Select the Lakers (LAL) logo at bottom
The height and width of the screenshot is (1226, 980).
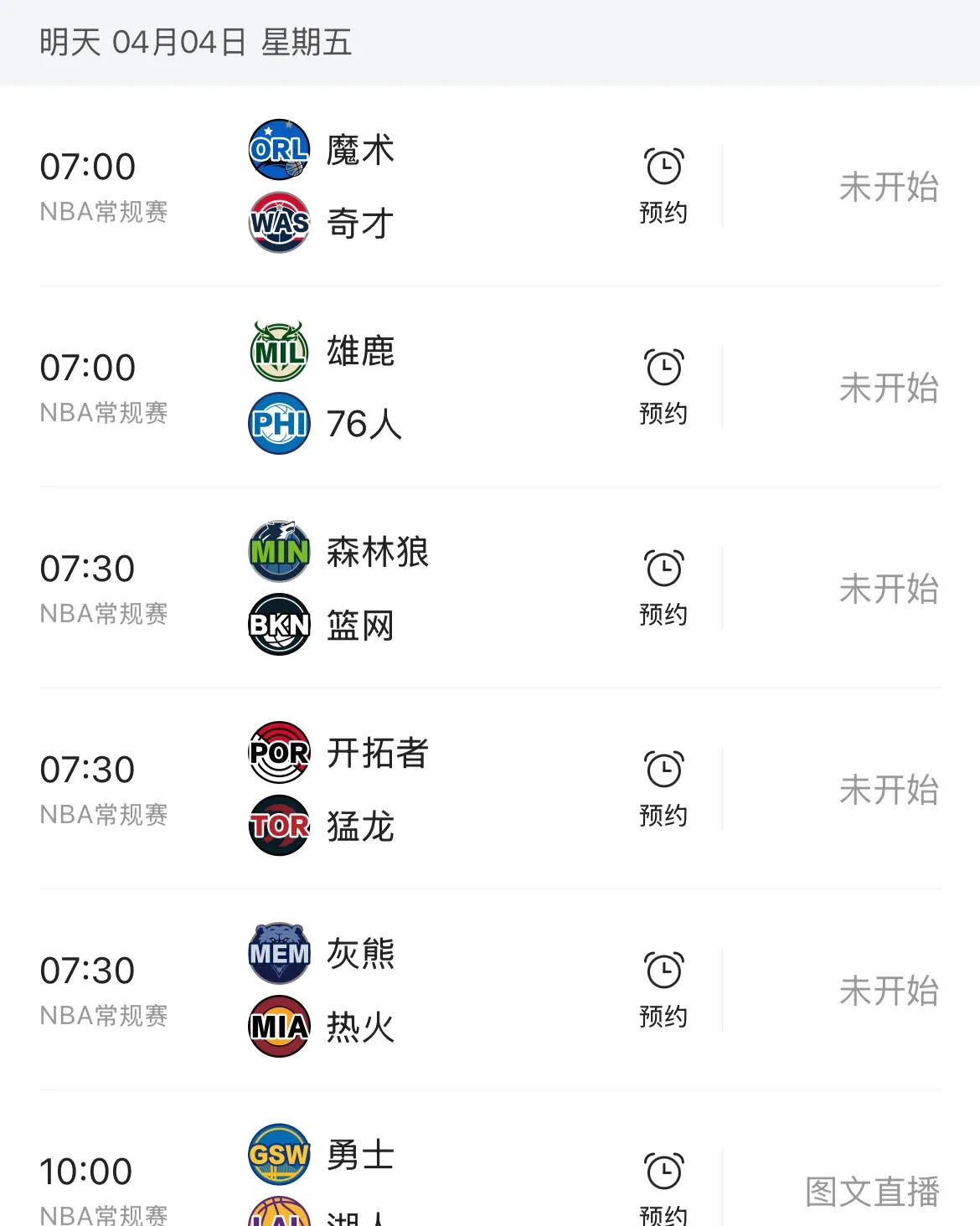tap(278, 1218)
